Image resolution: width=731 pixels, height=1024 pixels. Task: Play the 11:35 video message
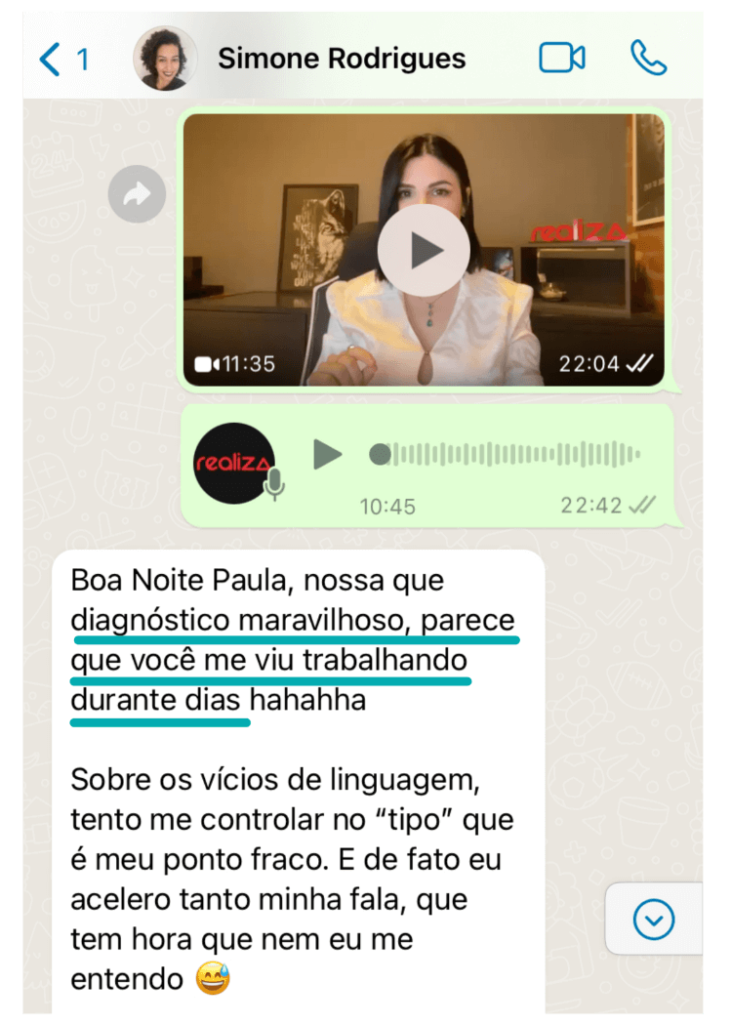tap(424, 250)
